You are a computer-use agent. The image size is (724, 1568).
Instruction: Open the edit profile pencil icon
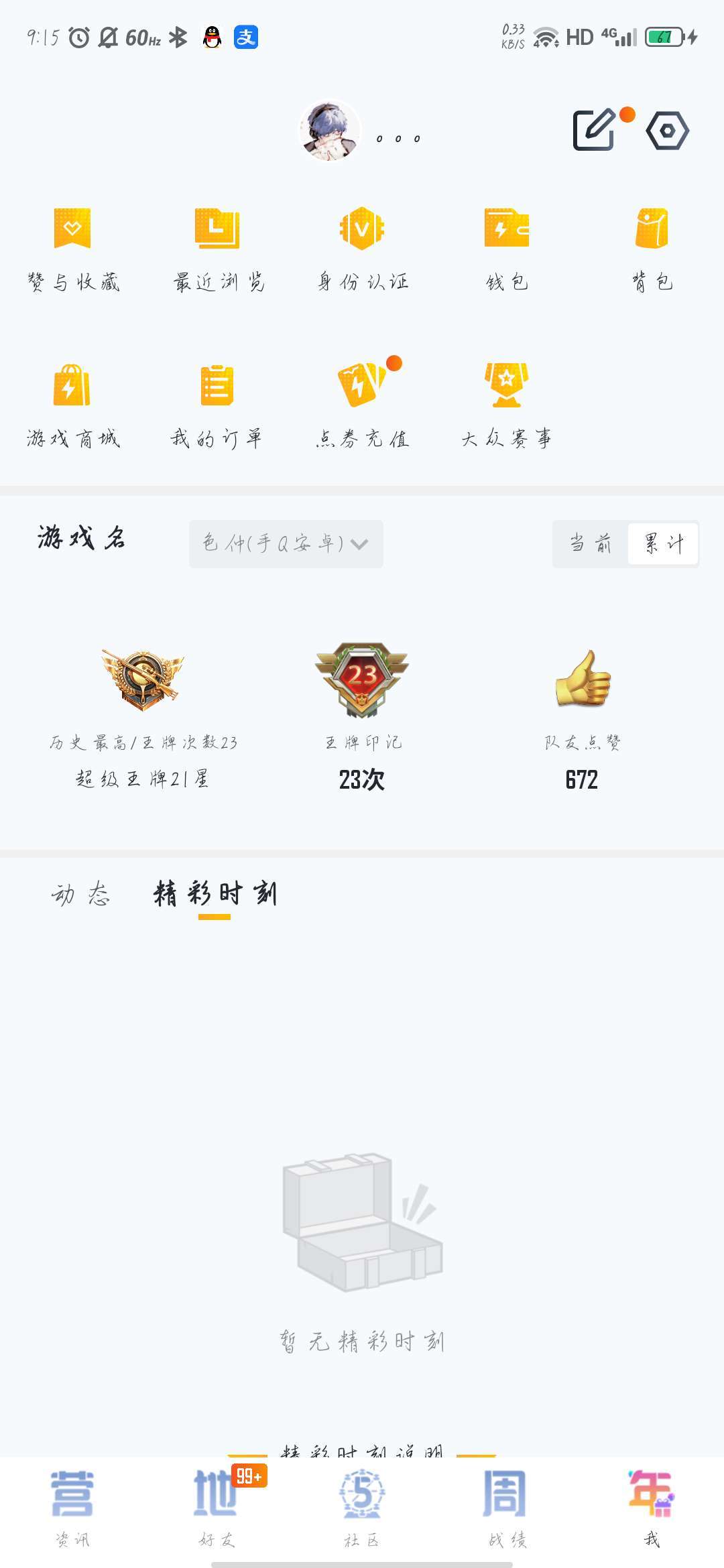[x=595, y=129]
